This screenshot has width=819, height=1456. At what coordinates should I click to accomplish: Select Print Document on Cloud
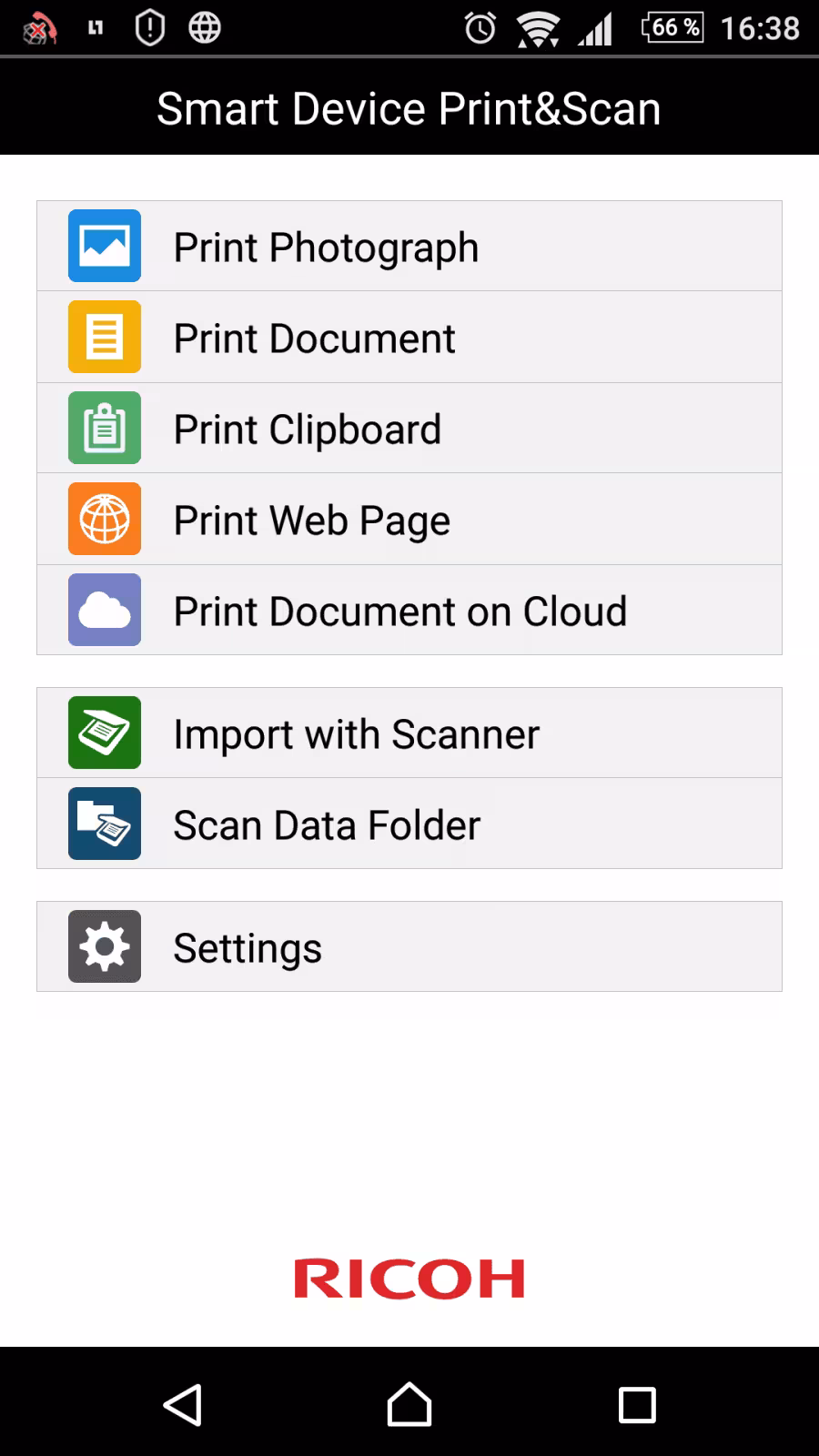pos(409,611)
